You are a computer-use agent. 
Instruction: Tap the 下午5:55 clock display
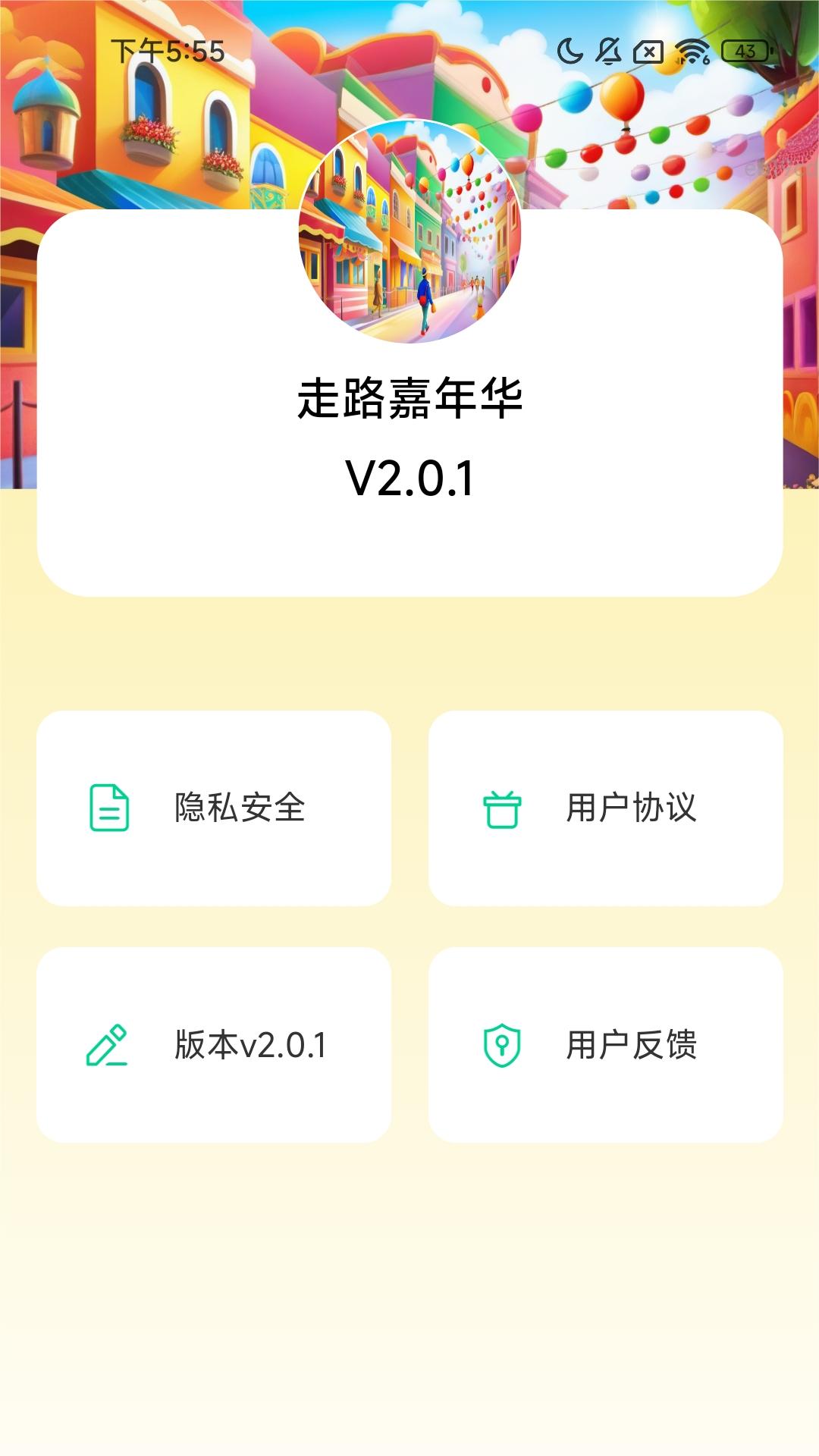166,50
